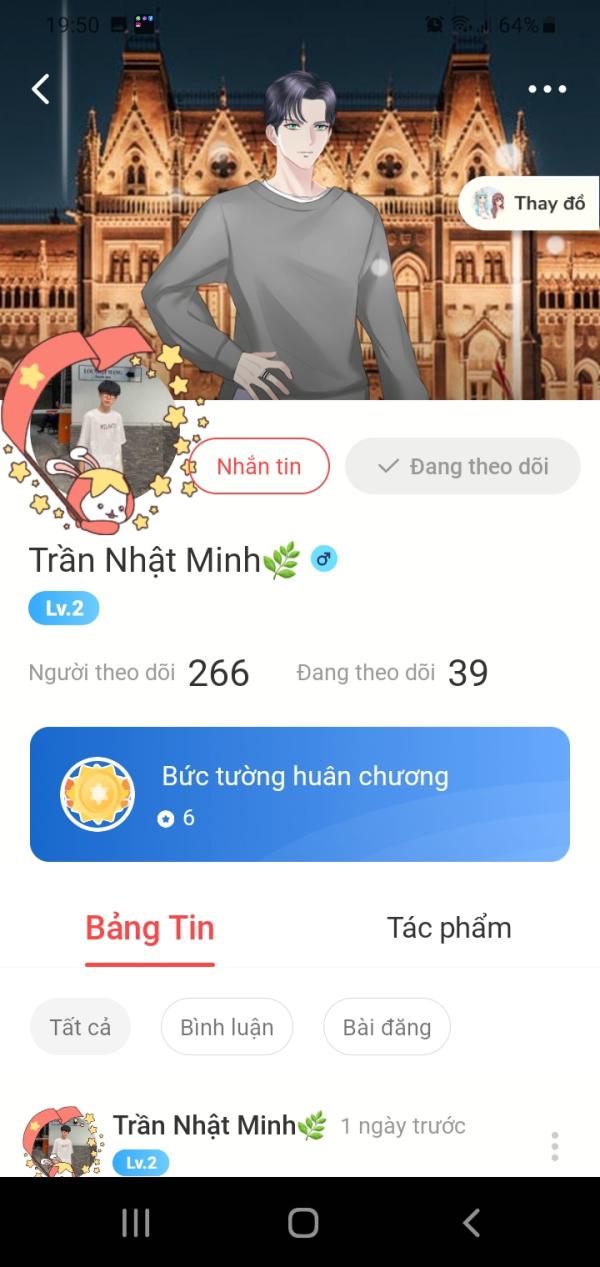Go back using the top-left arrow

click(41, 89)
